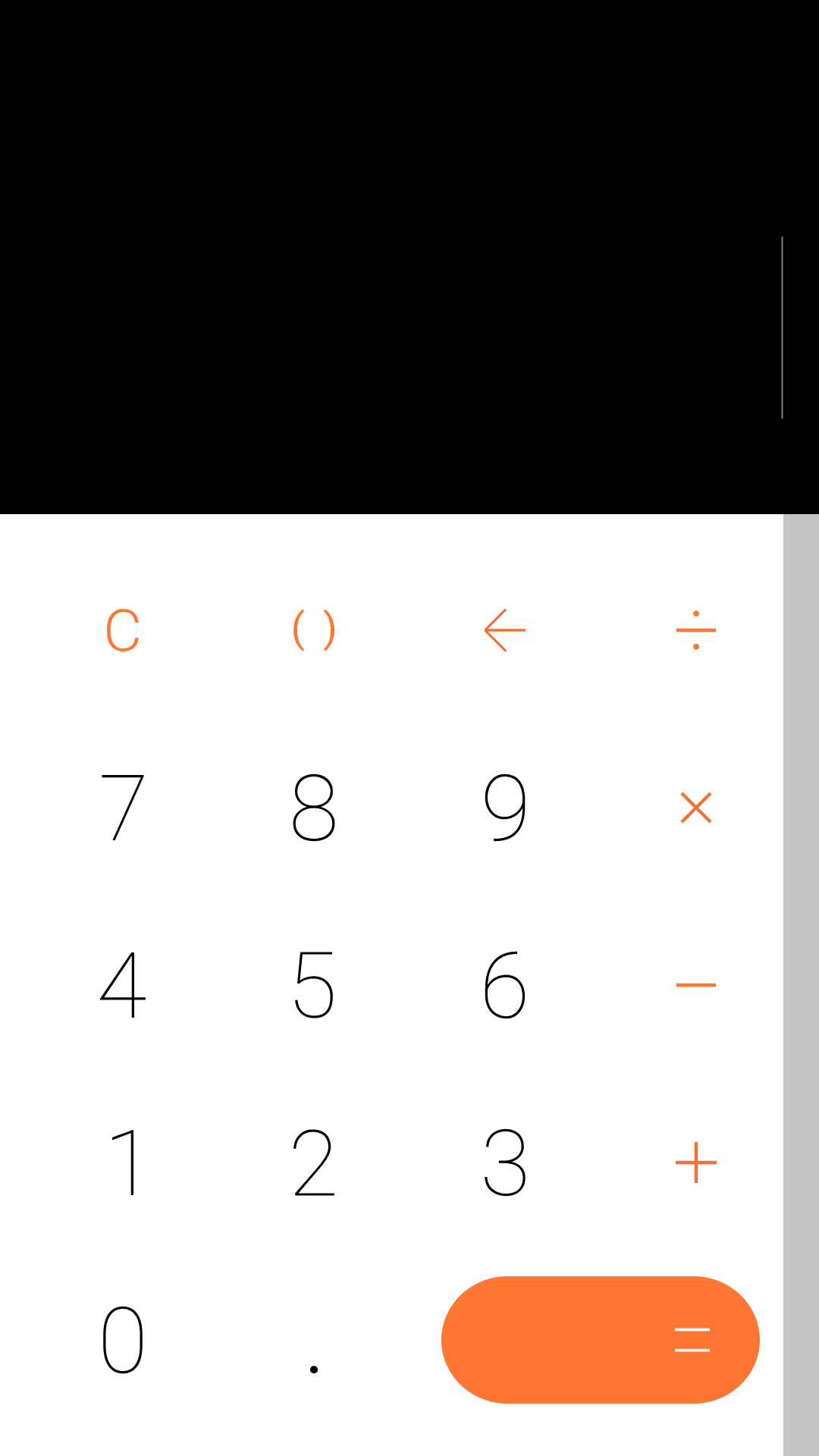Enter digit 9
Screen dimensions: 819x1456
[x=505, y=808]
